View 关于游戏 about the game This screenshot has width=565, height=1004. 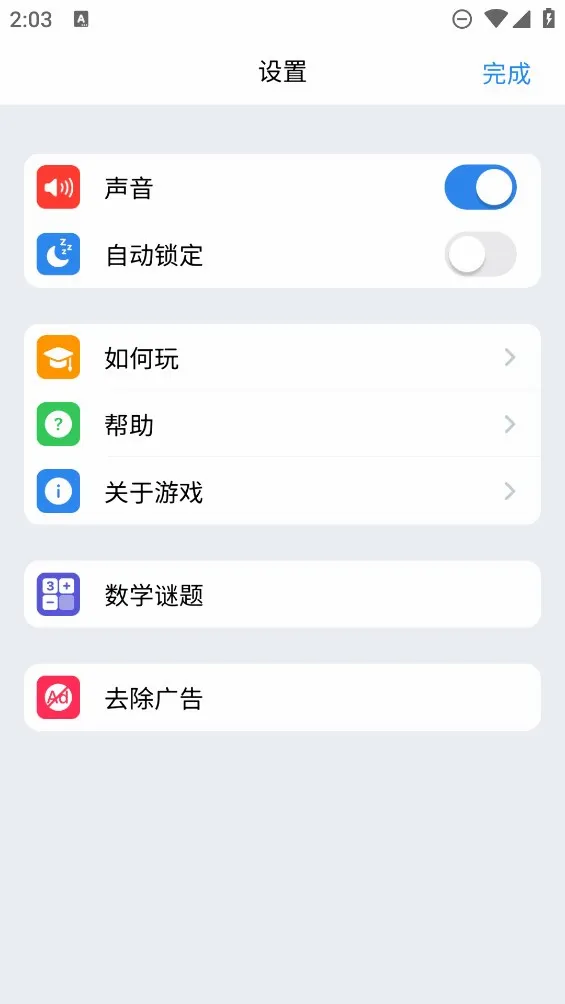(282, 491)
